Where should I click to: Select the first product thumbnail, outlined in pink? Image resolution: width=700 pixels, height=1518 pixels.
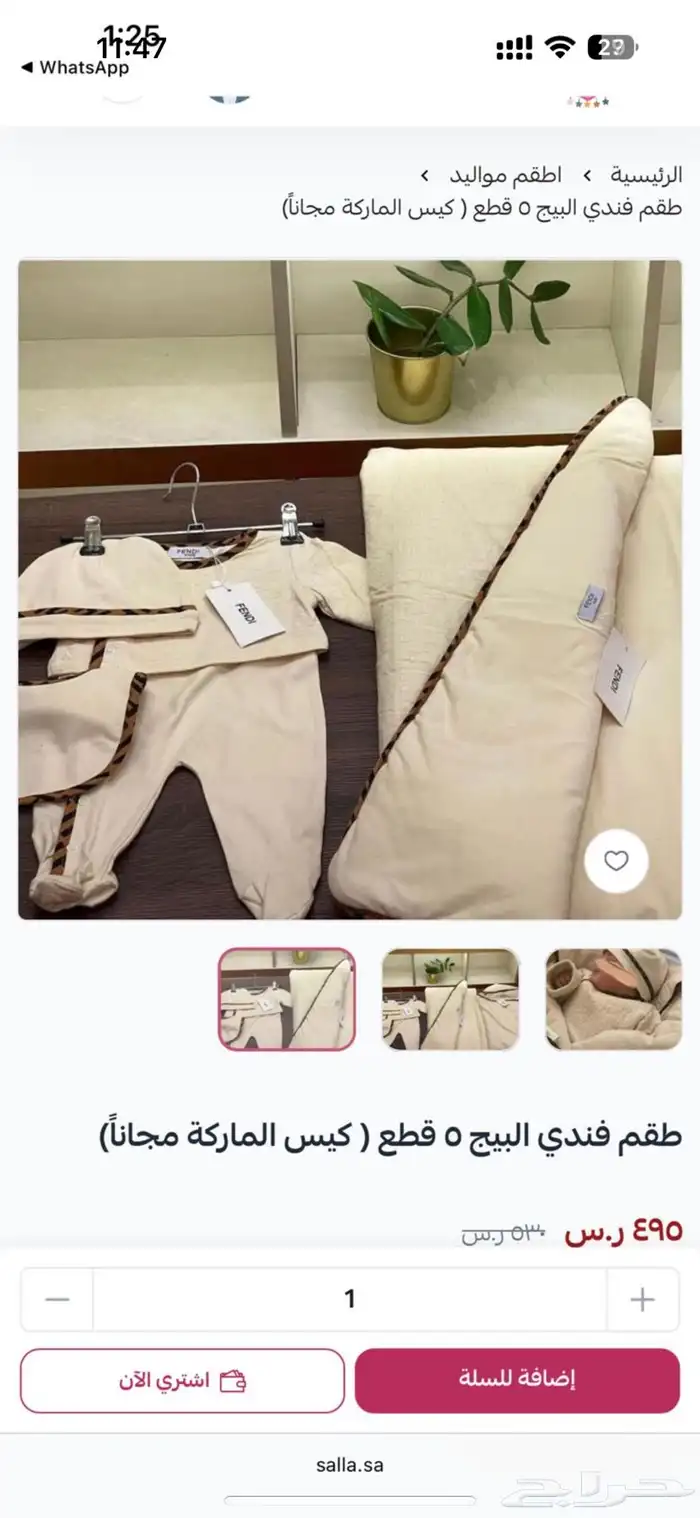click(287, 998)
